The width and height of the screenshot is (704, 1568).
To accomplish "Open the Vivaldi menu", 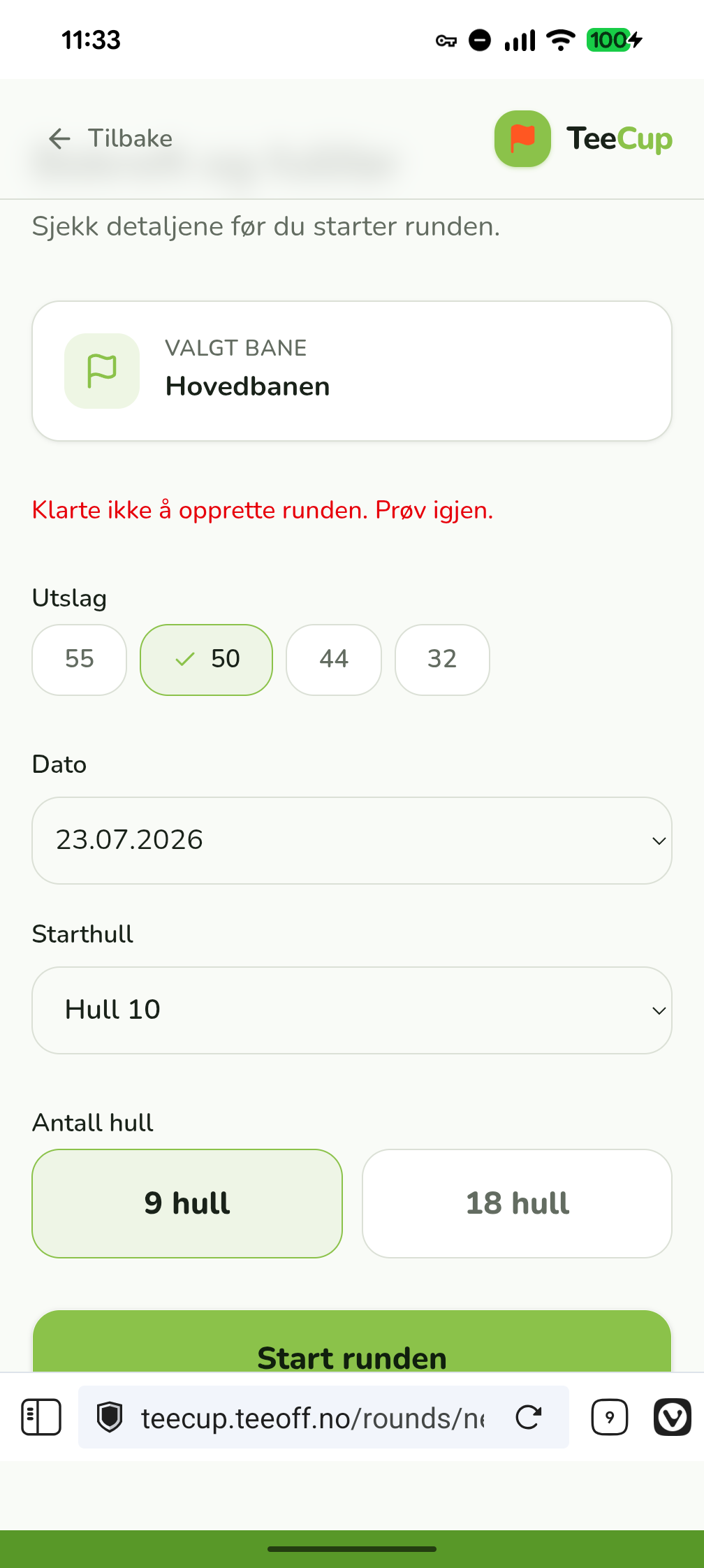I will click(x=672, y=1418).
